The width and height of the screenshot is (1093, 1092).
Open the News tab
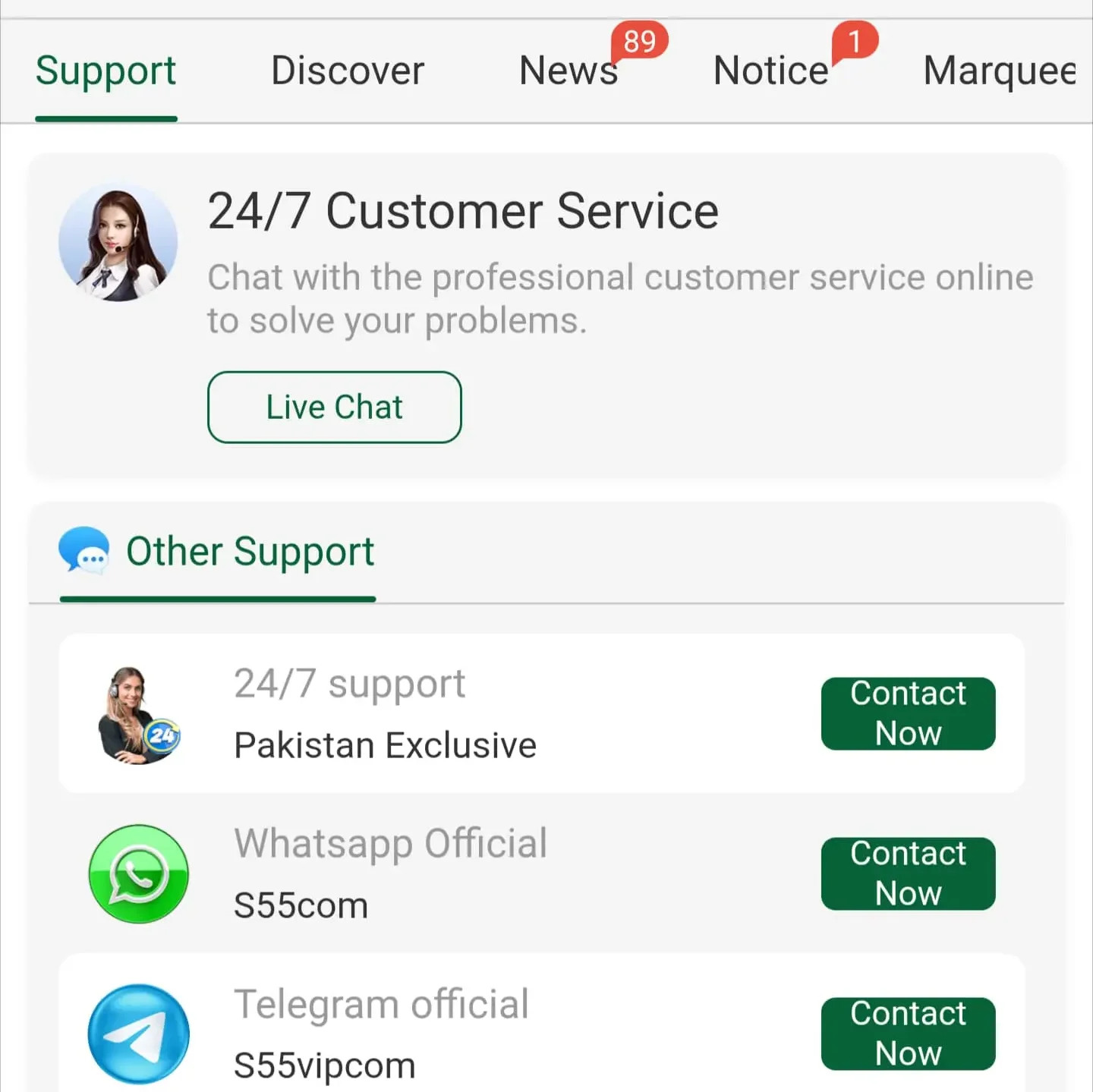tap(569, 71)
